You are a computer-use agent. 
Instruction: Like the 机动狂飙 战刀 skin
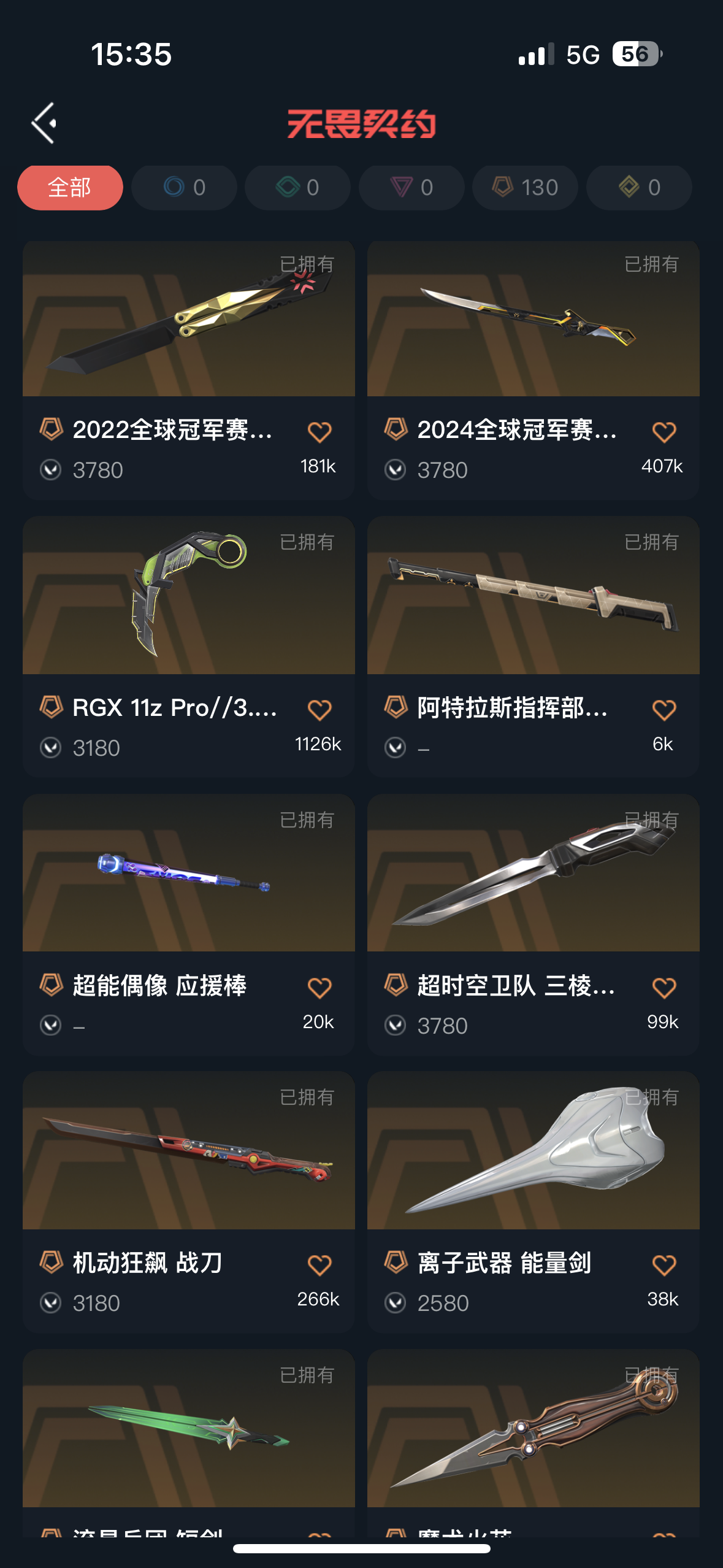(319, 1265)
